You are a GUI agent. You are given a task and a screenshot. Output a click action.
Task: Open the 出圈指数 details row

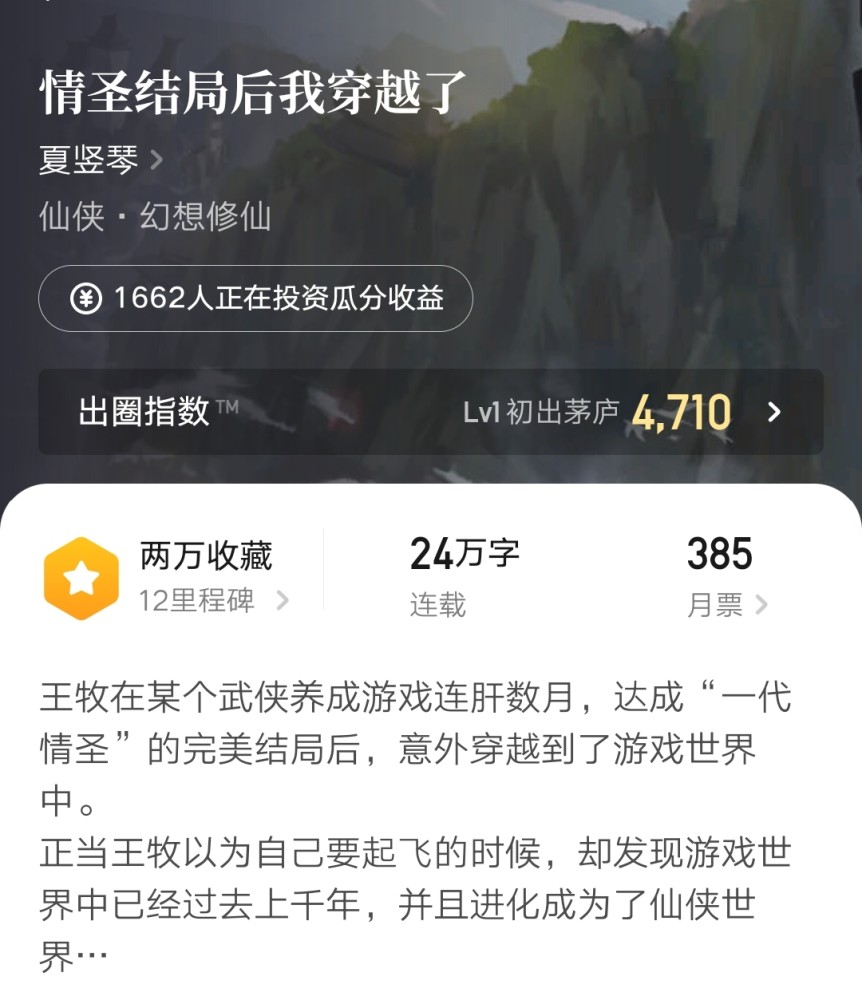[430, 412]
